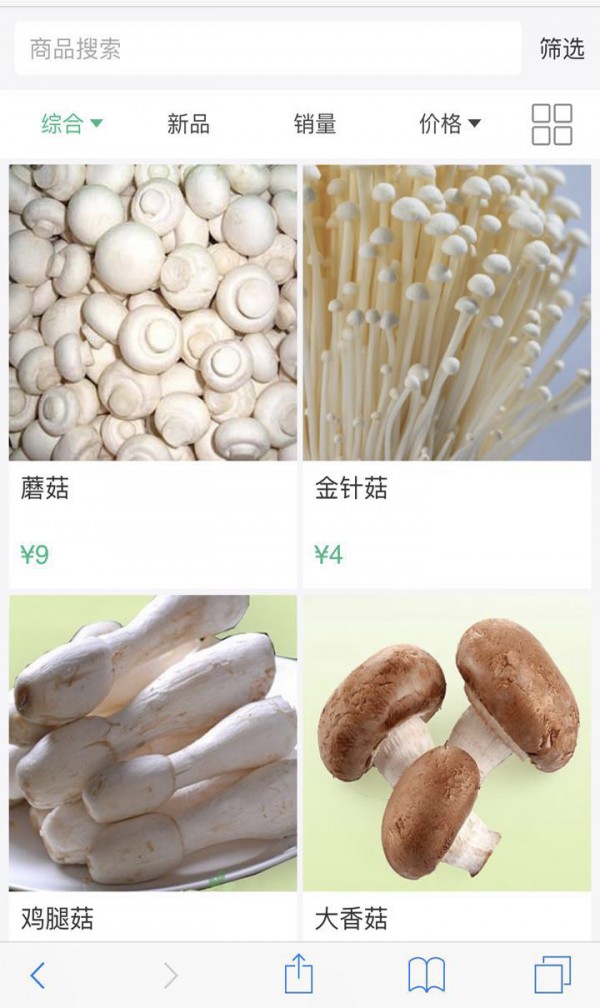
Task: Open the 筛选 filter options
Action: (562, 49)
